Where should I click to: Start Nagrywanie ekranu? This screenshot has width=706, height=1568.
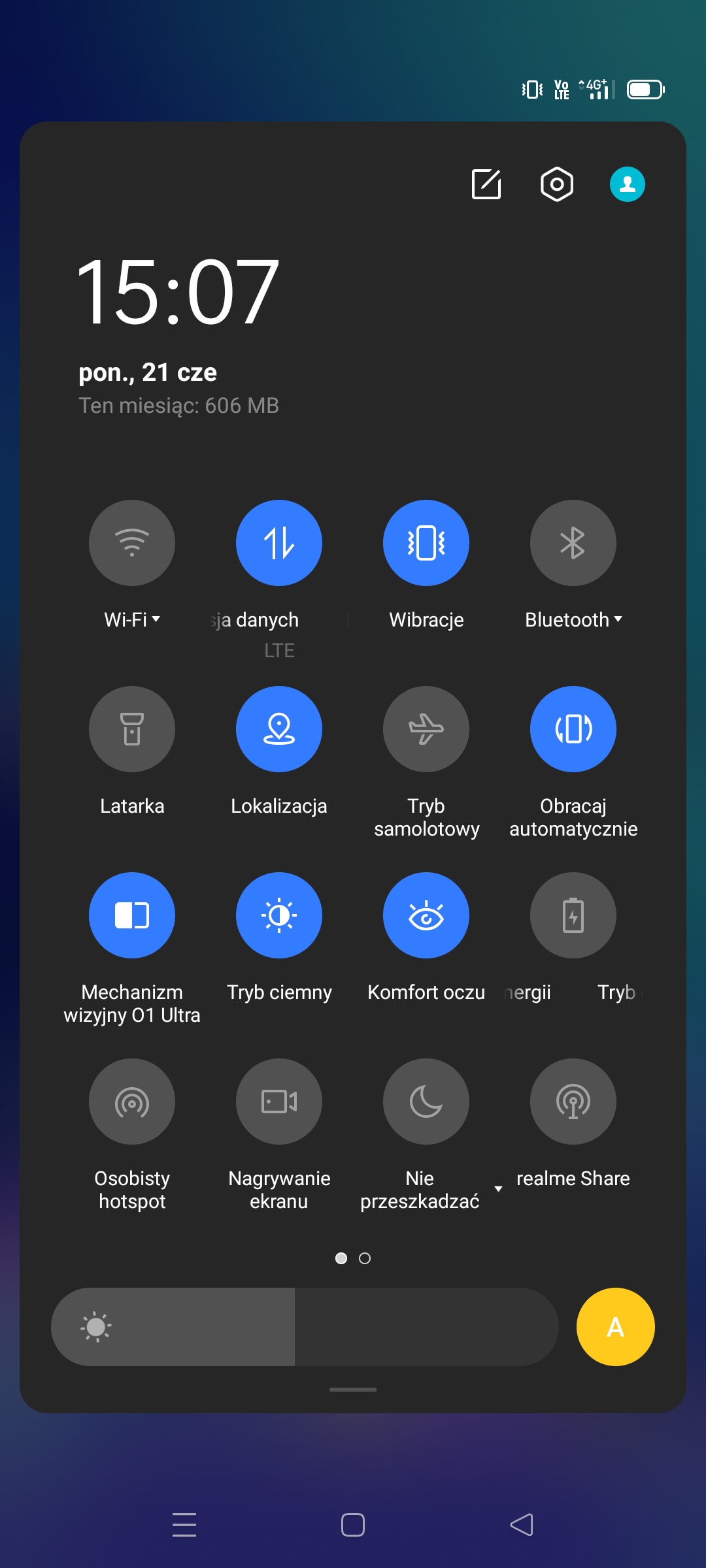[279, 1102]
